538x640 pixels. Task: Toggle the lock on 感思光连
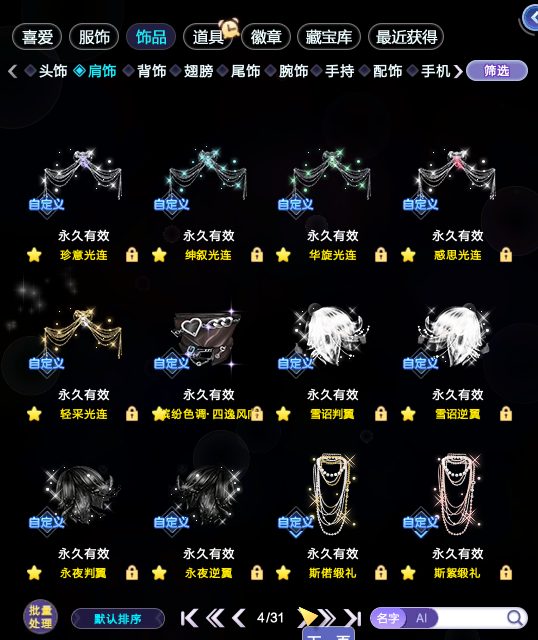(506, 255)
